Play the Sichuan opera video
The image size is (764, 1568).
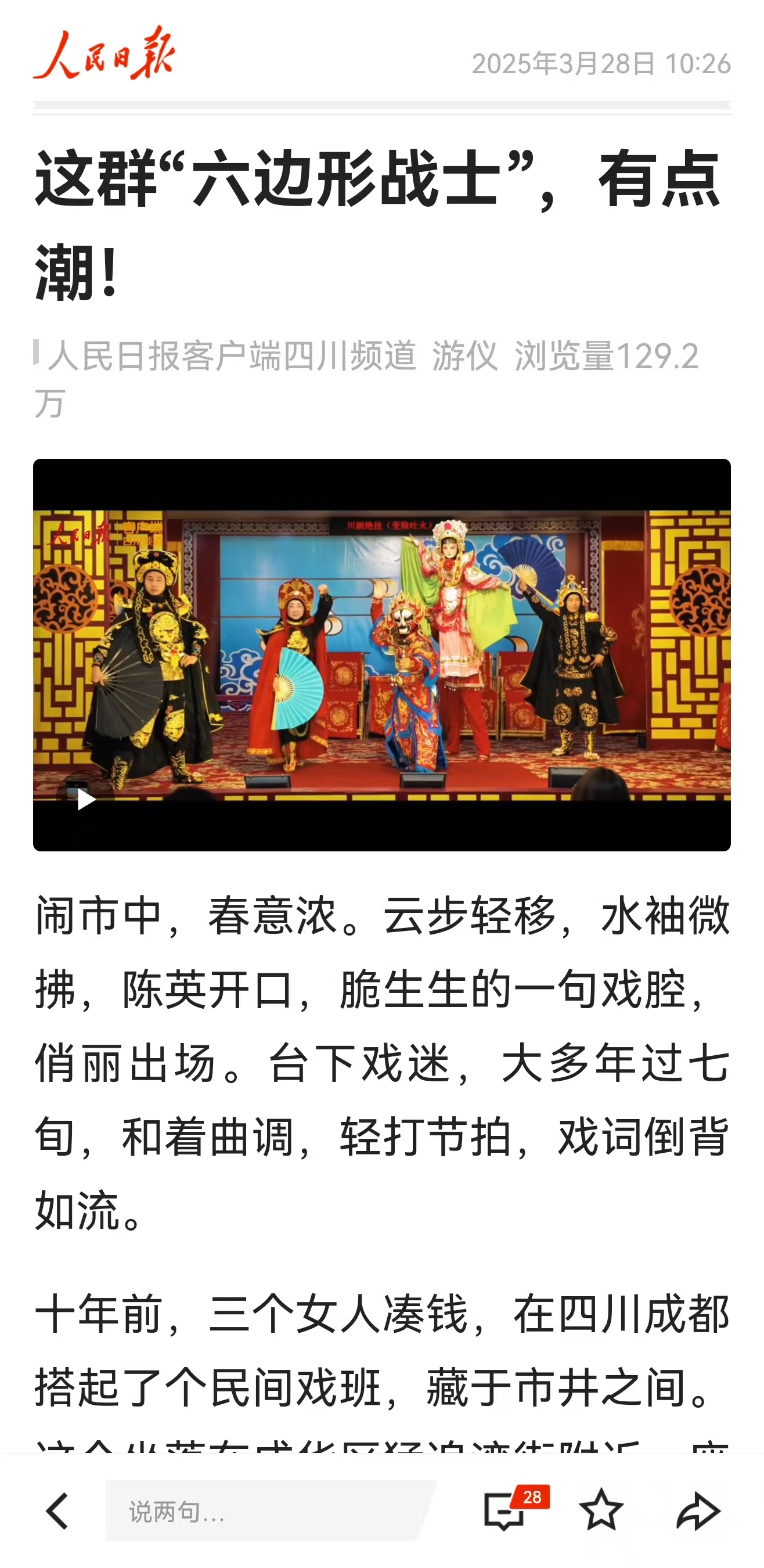pos(86,799)
